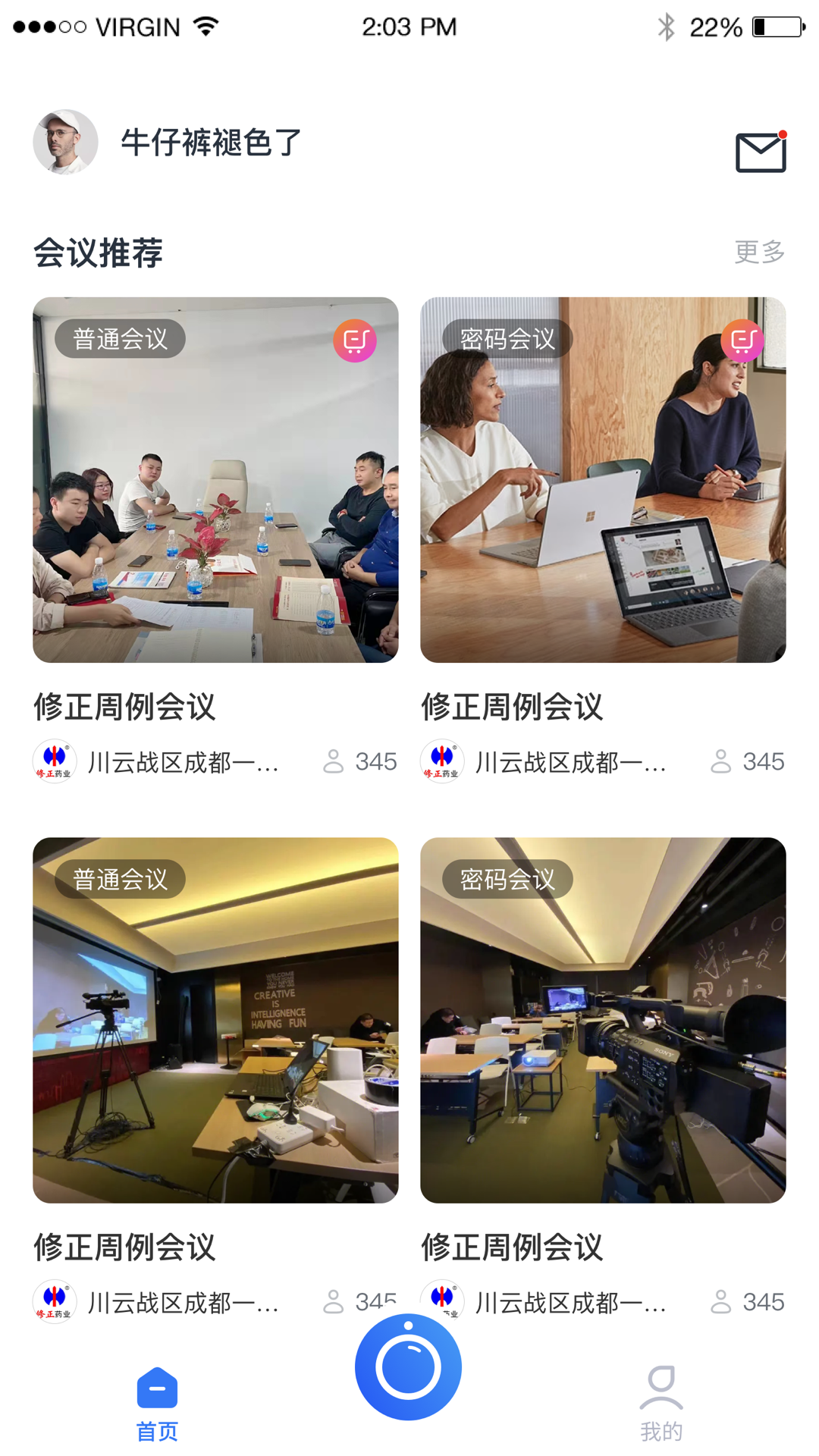
Task: Select the 修正药业 logo on the first meeting
Action: (x=54, y=761)
